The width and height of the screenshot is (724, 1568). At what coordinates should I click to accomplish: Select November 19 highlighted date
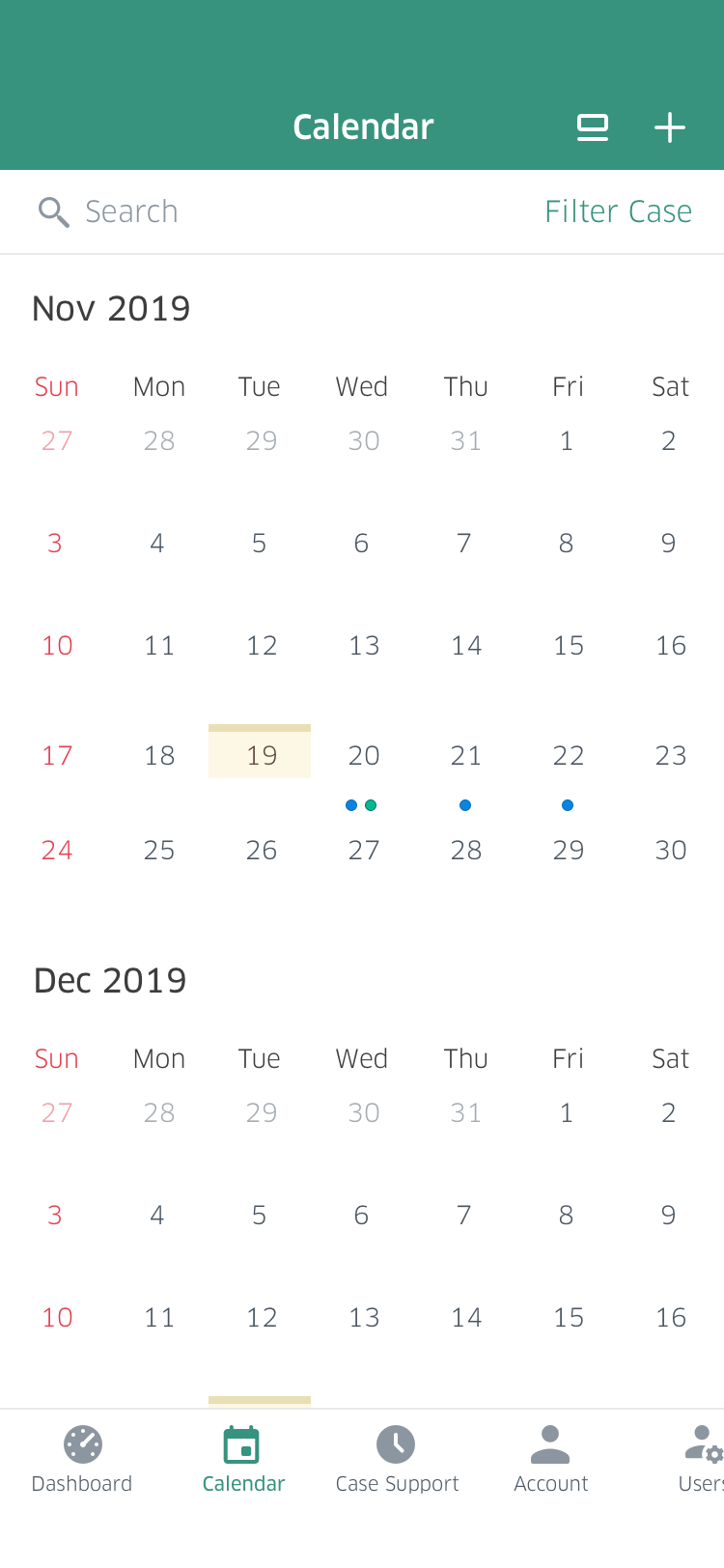[x=260, y=754]
